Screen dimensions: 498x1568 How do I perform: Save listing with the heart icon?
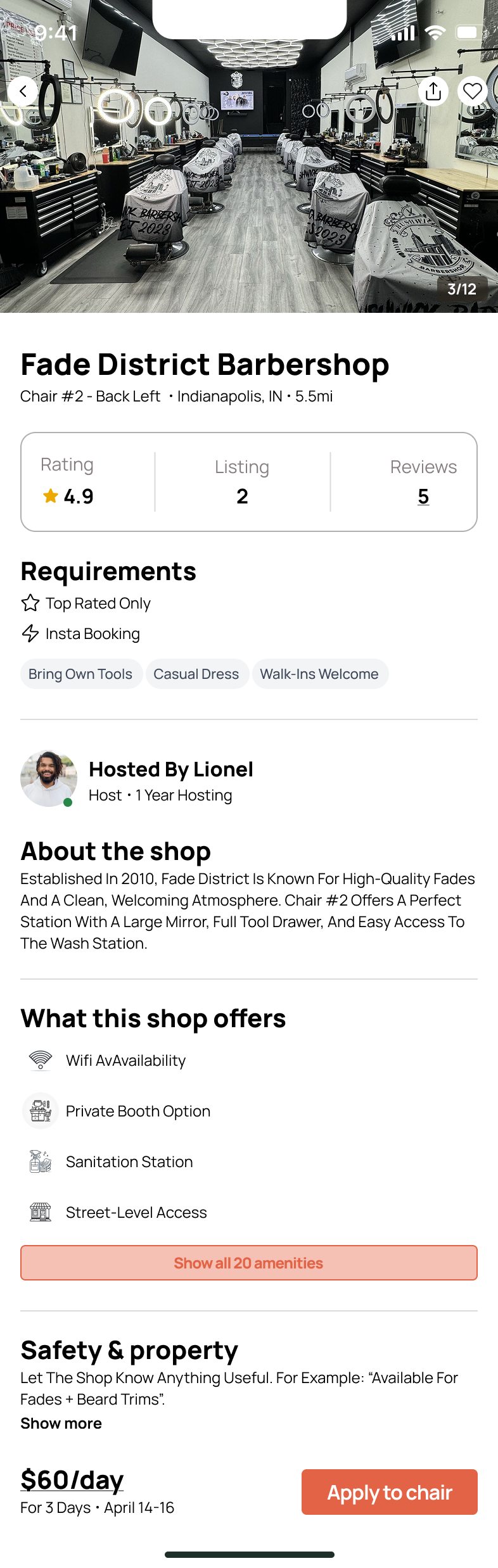[x=472, y=91]
